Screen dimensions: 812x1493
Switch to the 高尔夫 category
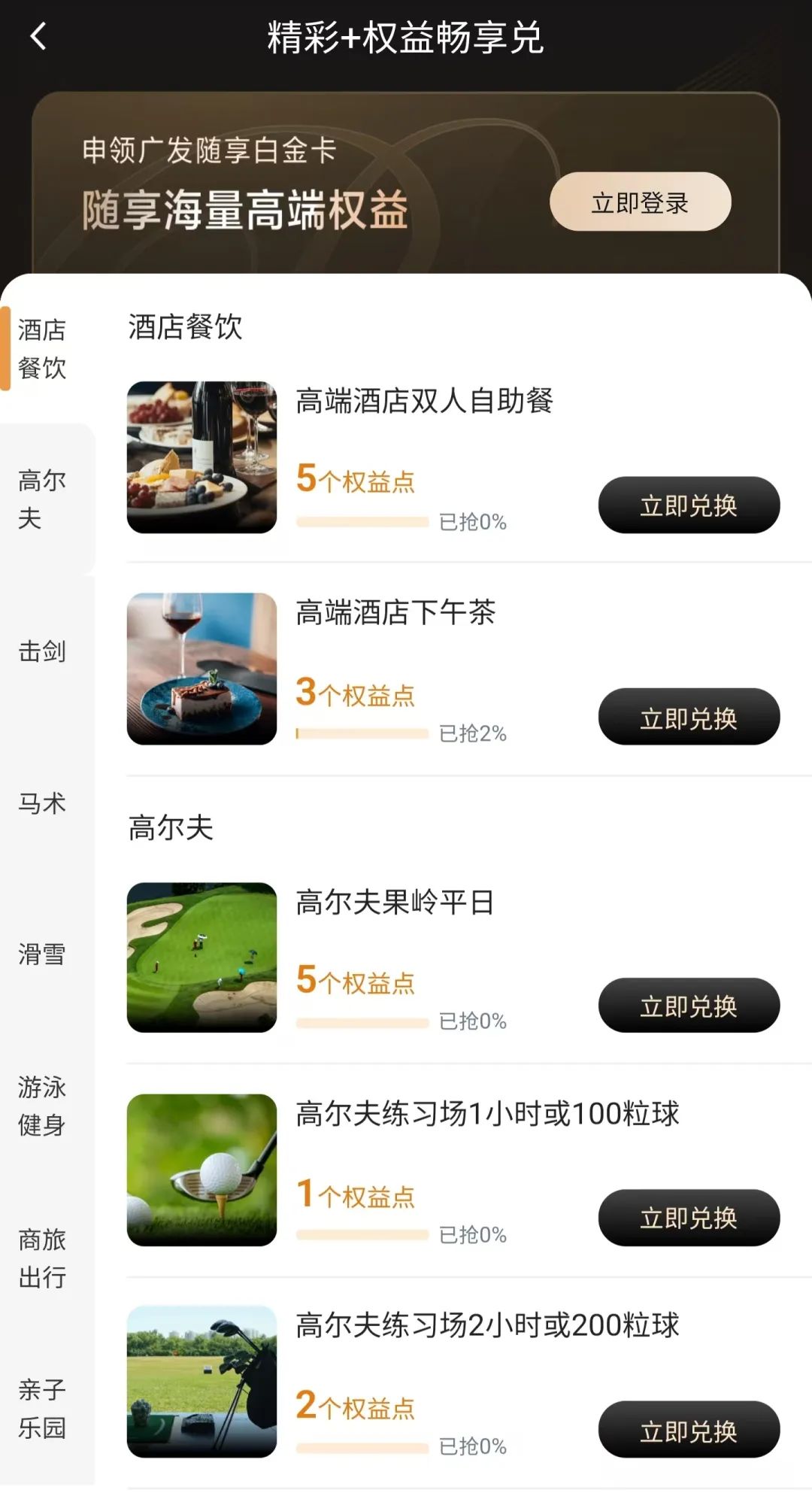[42, 499]
